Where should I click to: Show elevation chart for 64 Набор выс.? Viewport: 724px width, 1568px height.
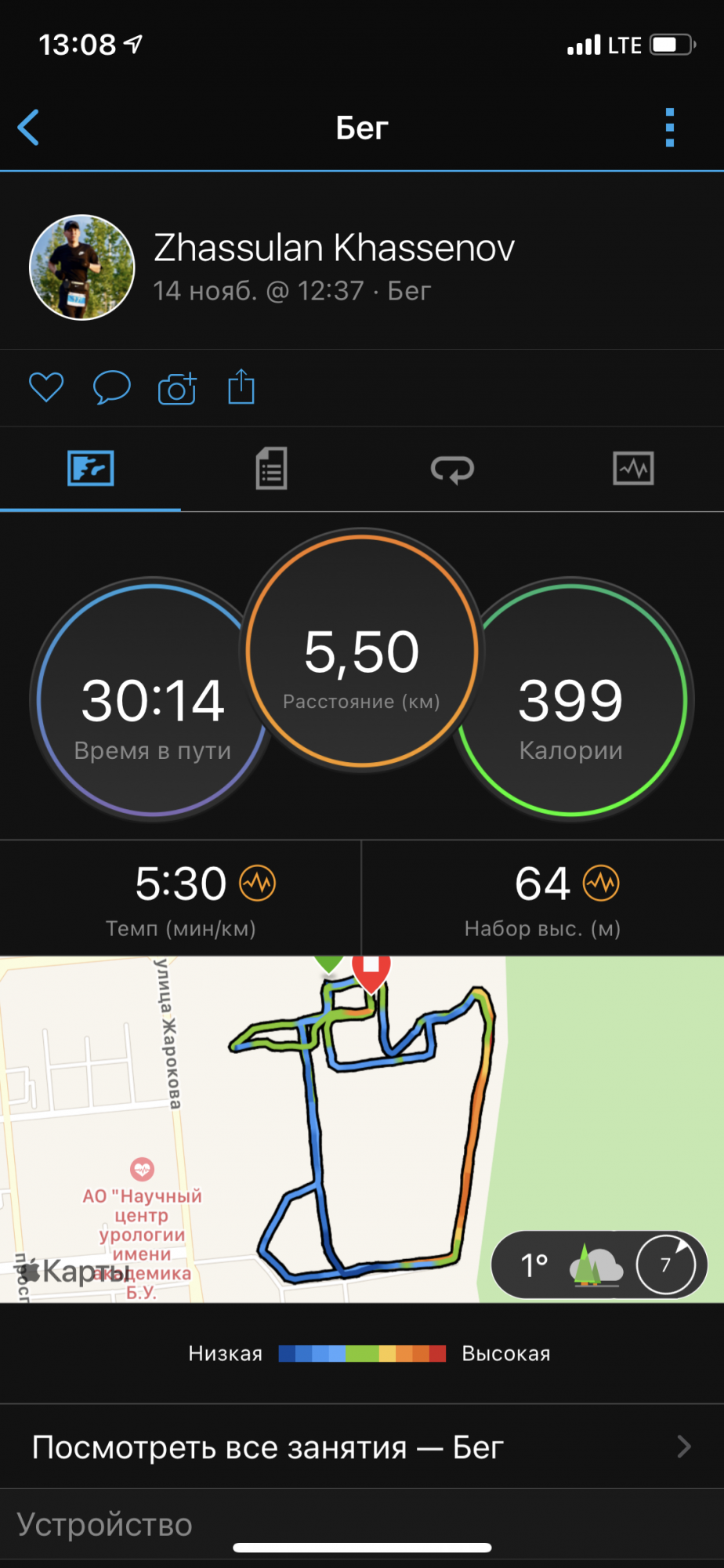click(601, 884)
